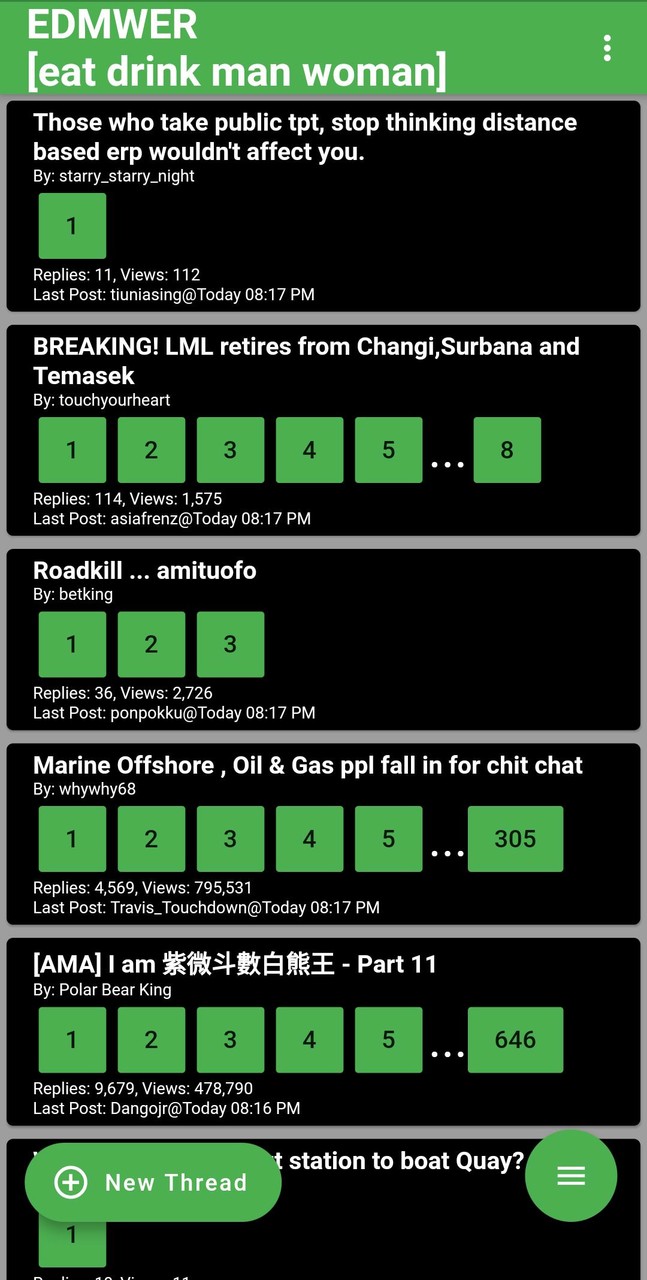This screenshot has width=647, height=1280.
Task: Open the BREAKING! LML retires thread
Action: click(x=306, y=361)
